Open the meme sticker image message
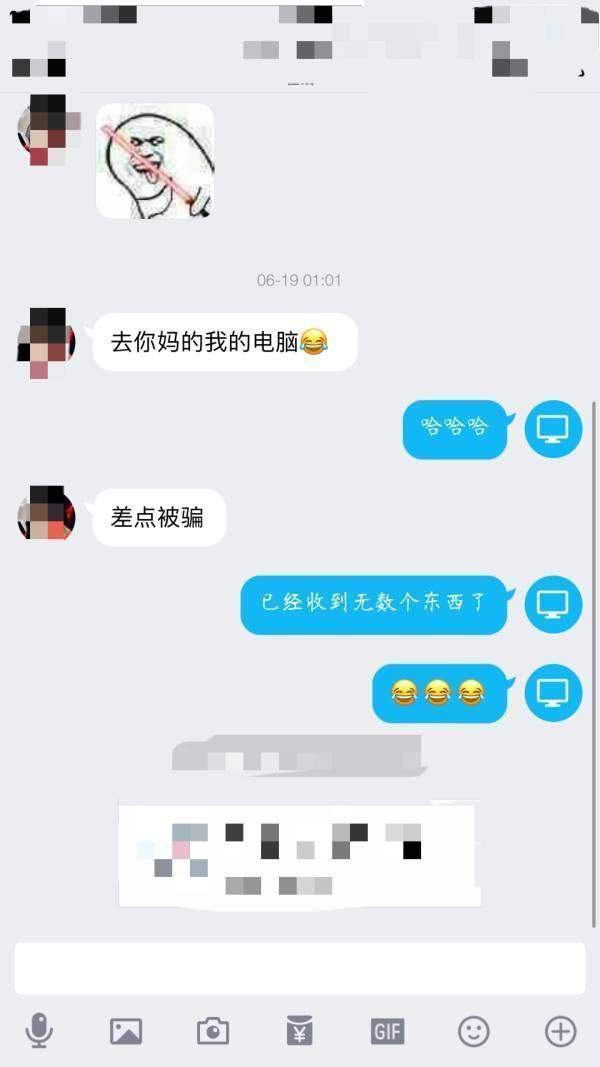This screenshot has height=1067, width=600. (x=155, y=161)
